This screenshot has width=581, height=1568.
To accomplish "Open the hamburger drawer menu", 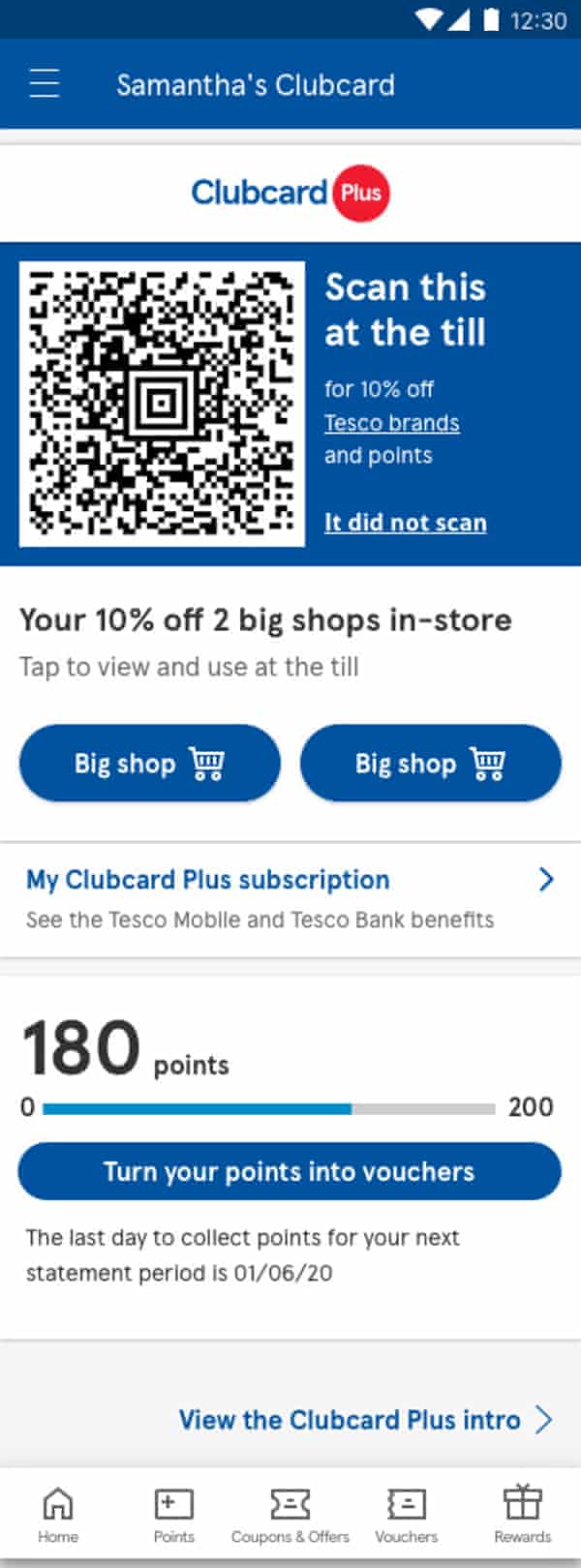I will coord(45,84).
